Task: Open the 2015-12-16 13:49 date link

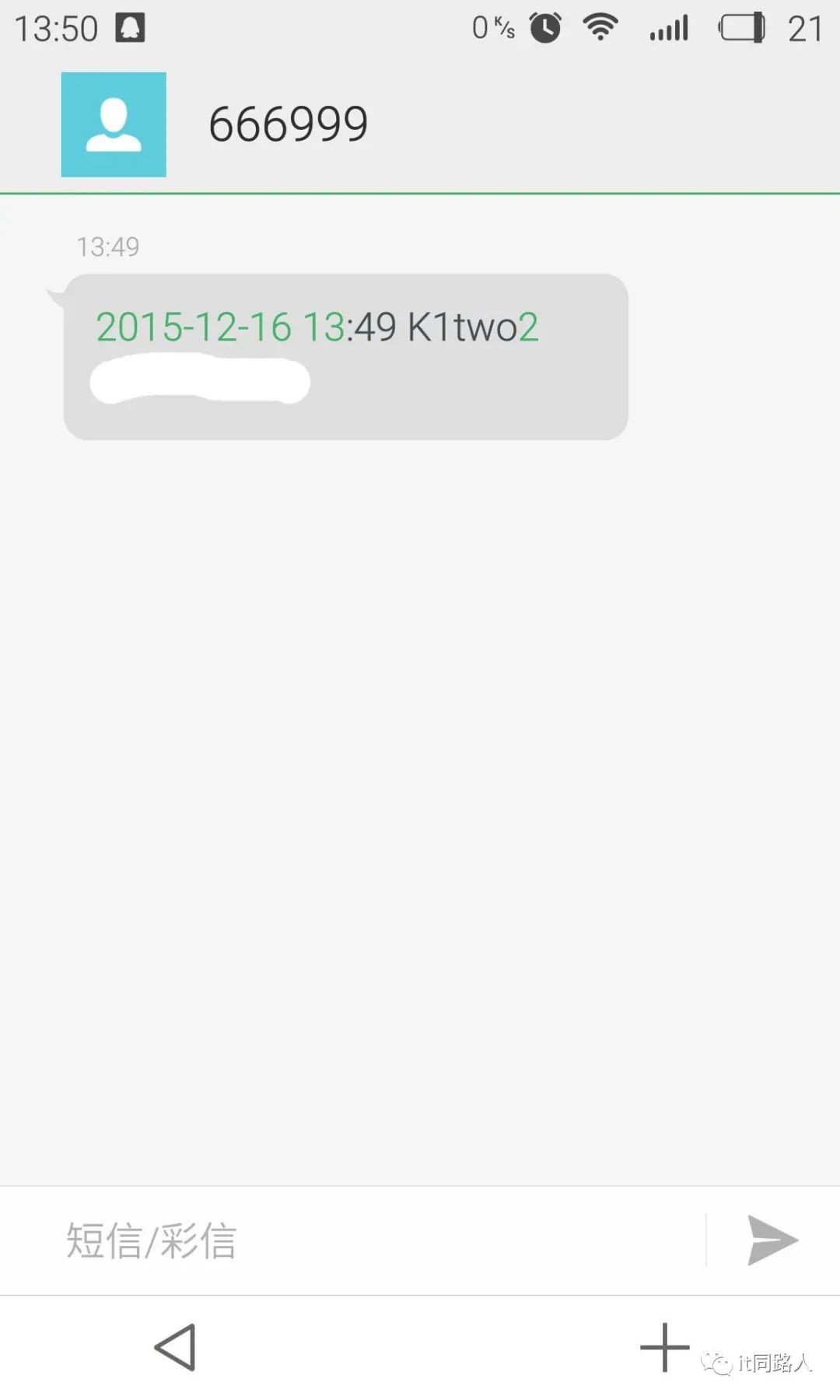Action: [x=221, y=327]
